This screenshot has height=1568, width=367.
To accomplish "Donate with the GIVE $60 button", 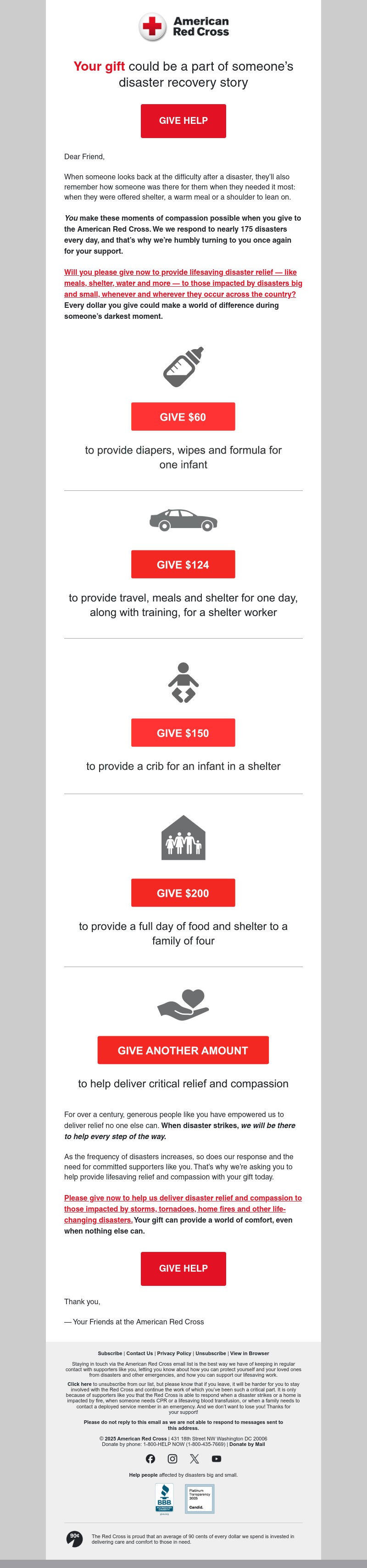I will (183, 417).
